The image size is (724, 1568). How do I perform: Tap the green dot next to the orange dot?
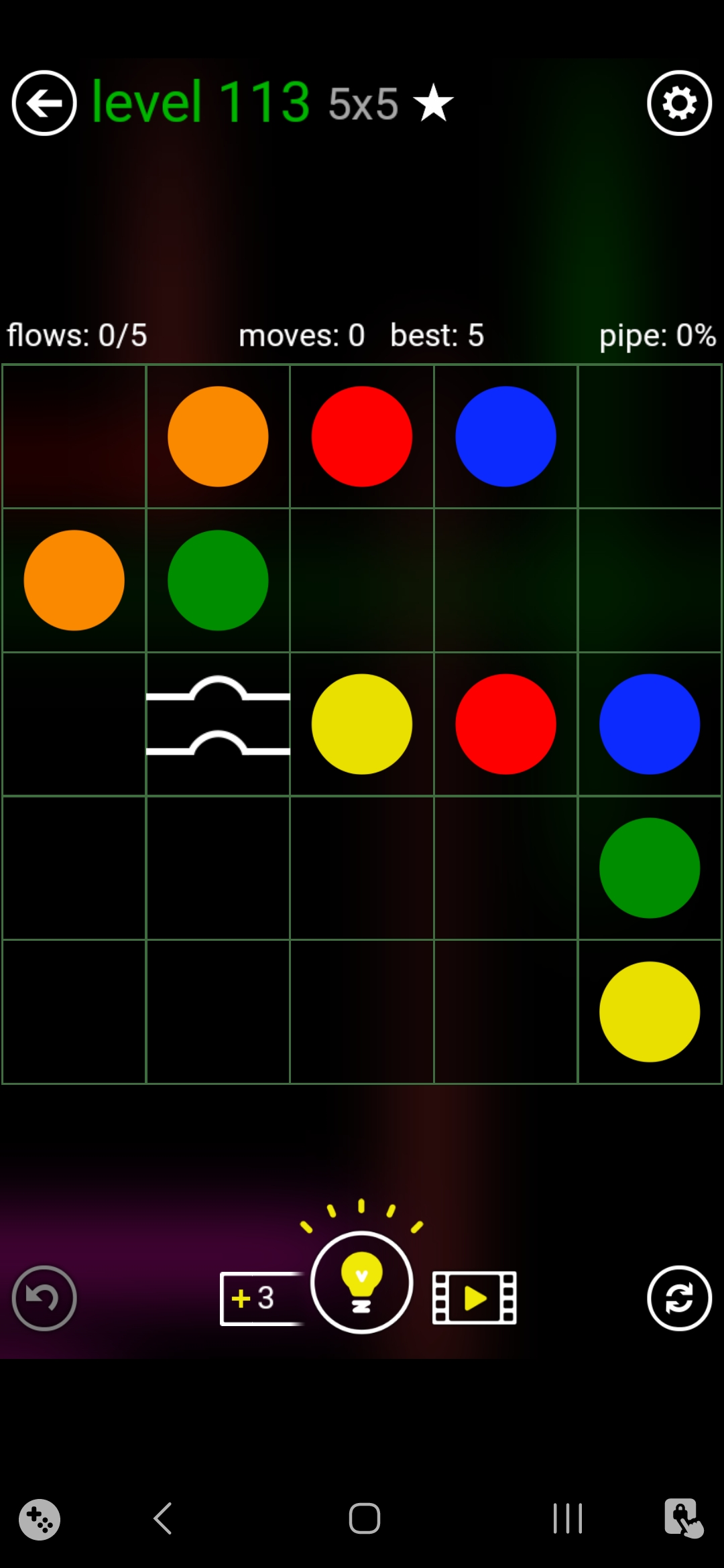[x=218, y=580]
